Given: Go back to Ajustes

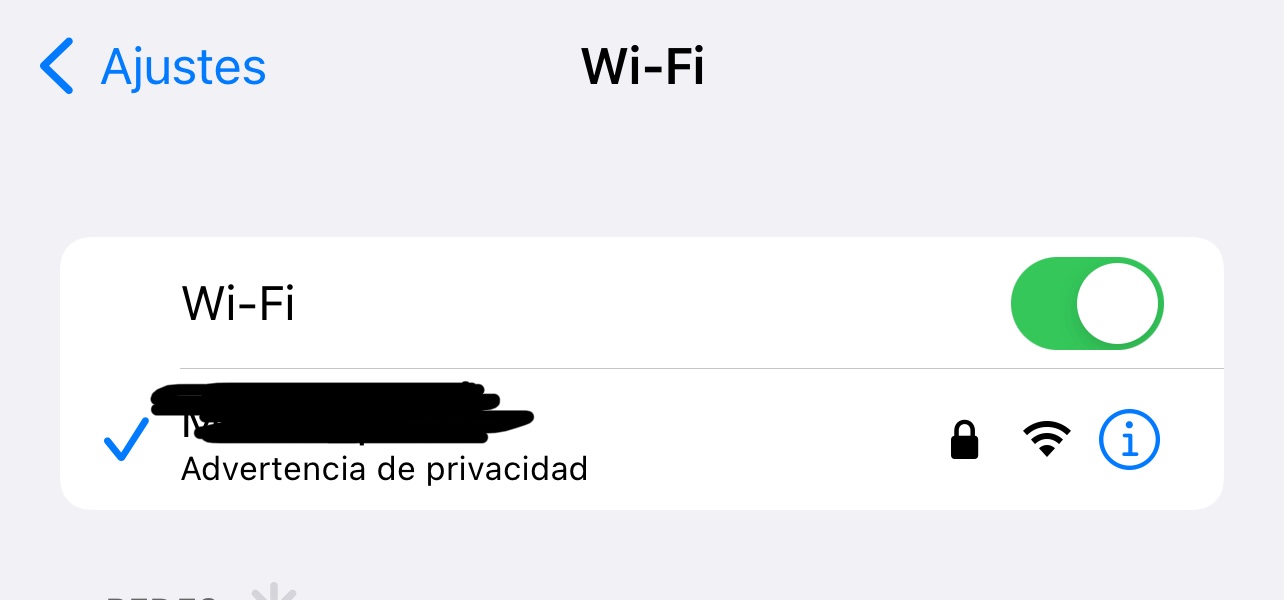Looking at the screenshot, I should click(153, 67).
